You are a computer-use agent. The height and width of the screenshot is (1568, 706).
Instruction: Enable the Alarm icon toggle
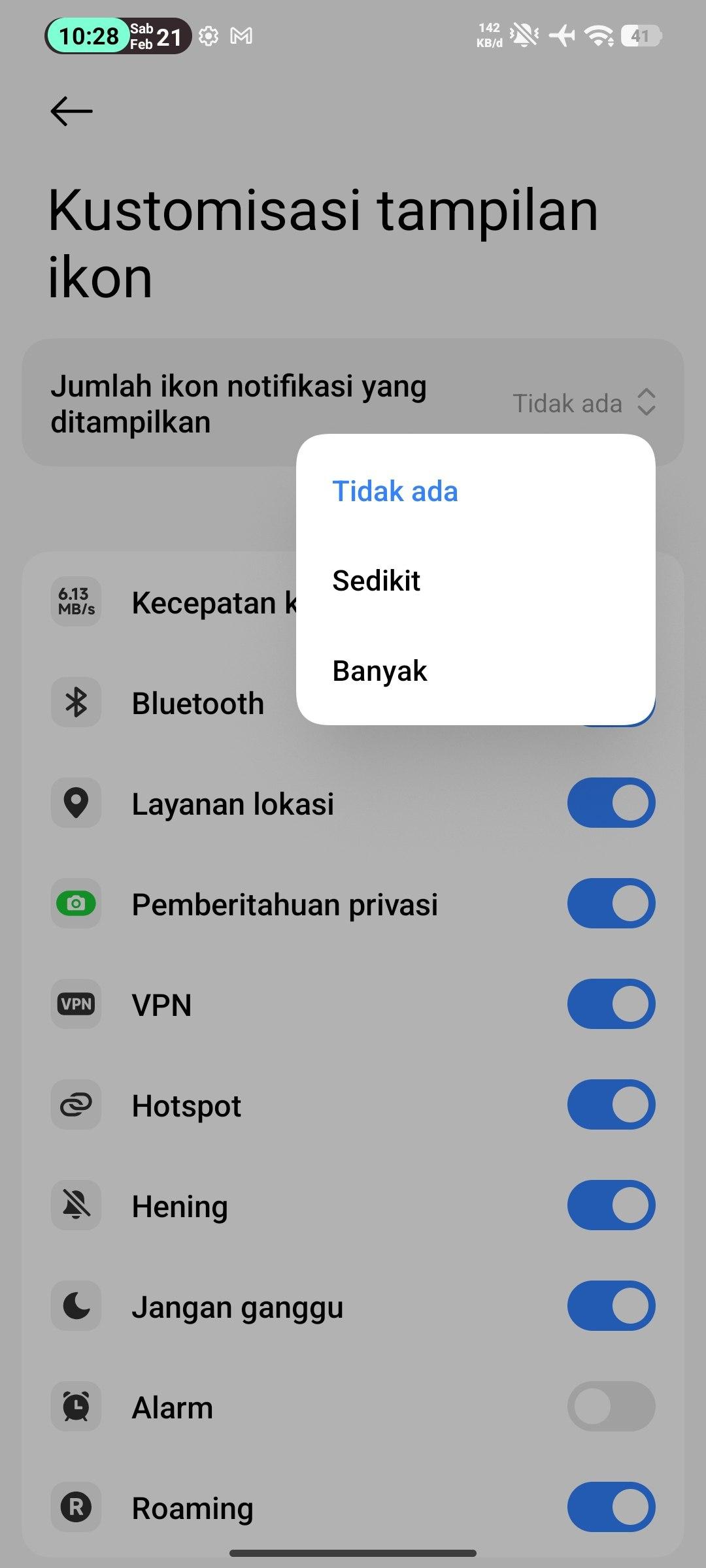tap(611, 1407)
